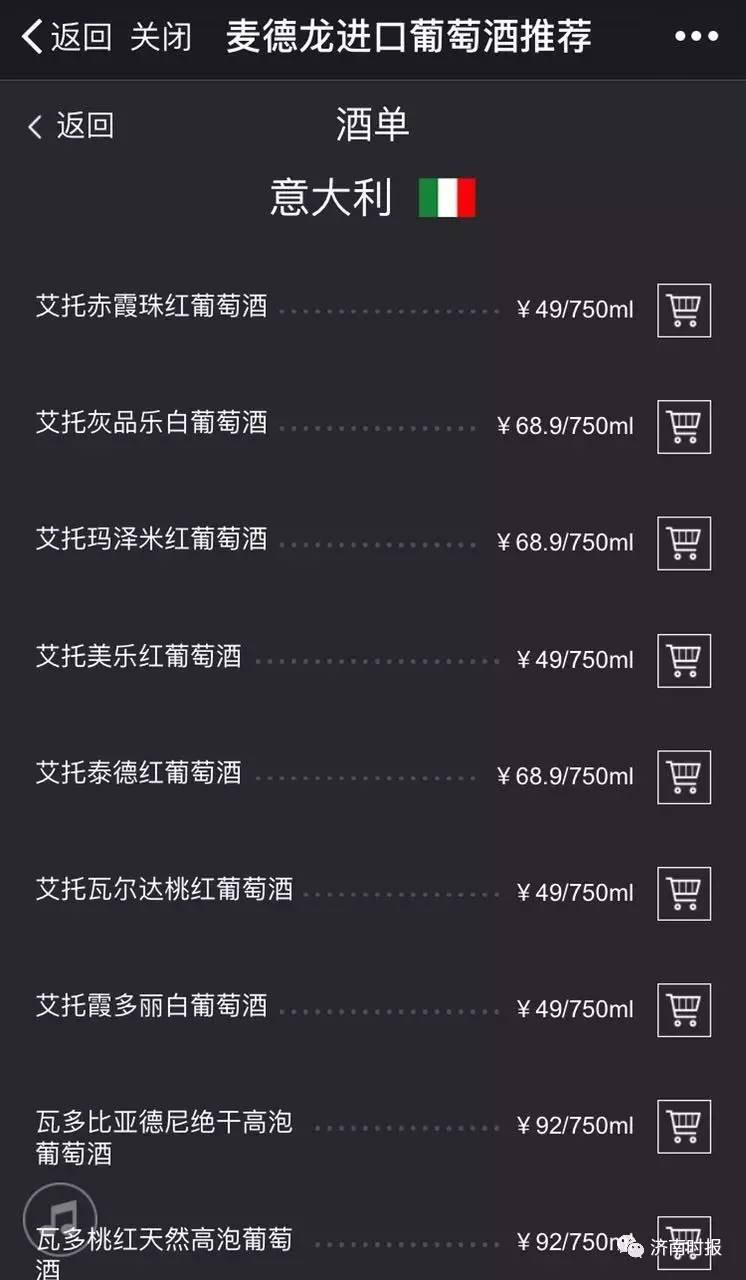Click the 酒单 page title
The image size is (746, 1280).
click(x=374, y=125)
